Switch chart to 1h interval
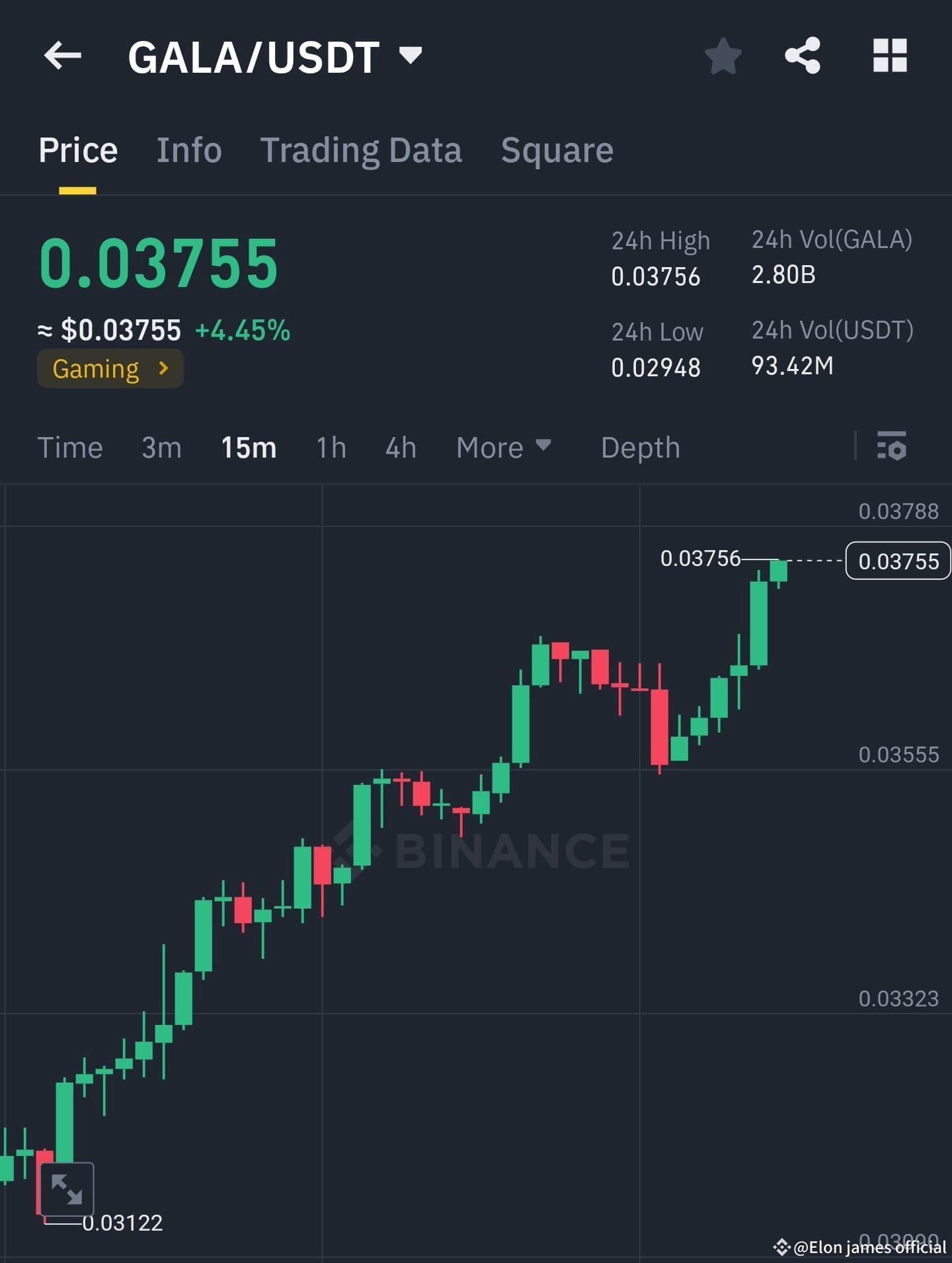This screenshot has width=952, height=1263. tap(330, 448)
